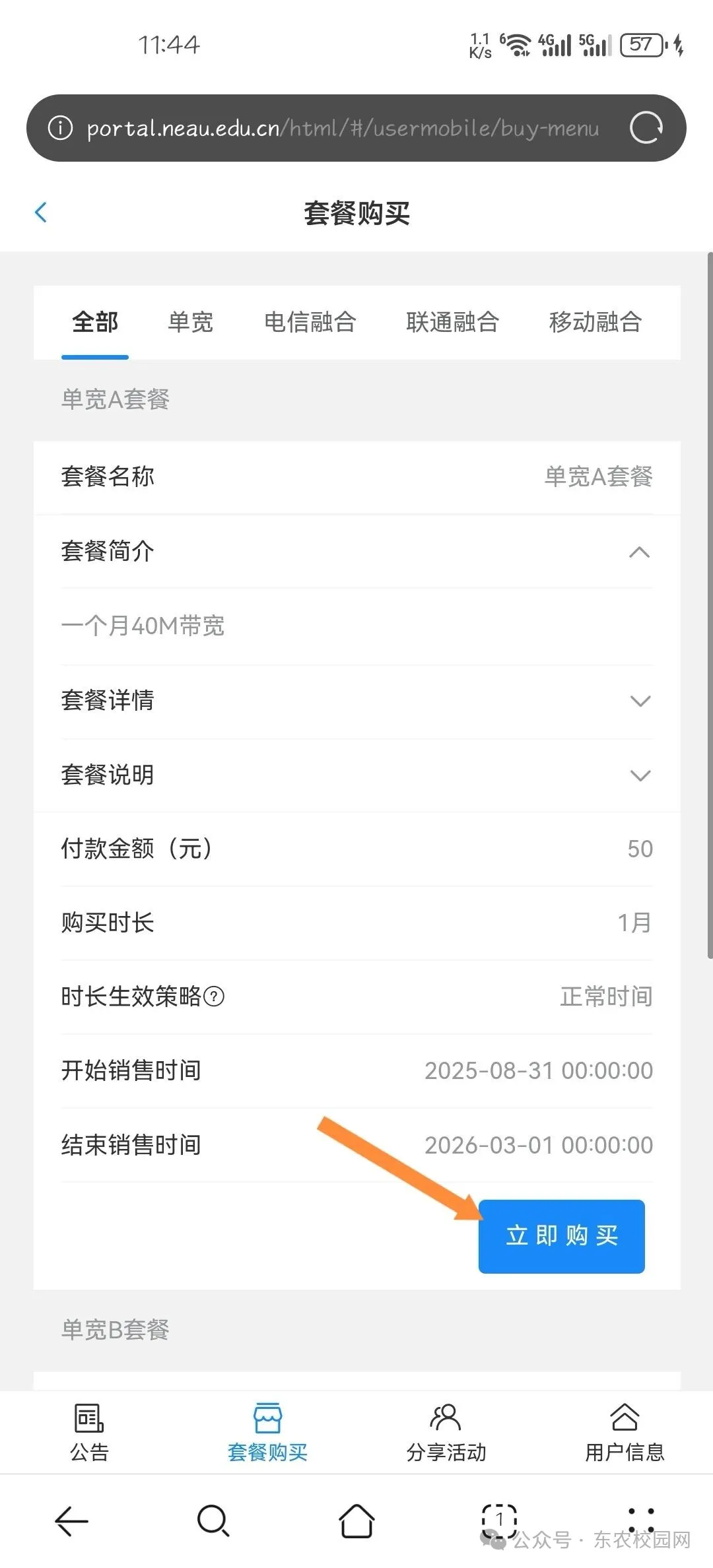Switch to the 联通融合 tab
The width and height of the screenshot is (713, 1568).
tap(452, 322)
